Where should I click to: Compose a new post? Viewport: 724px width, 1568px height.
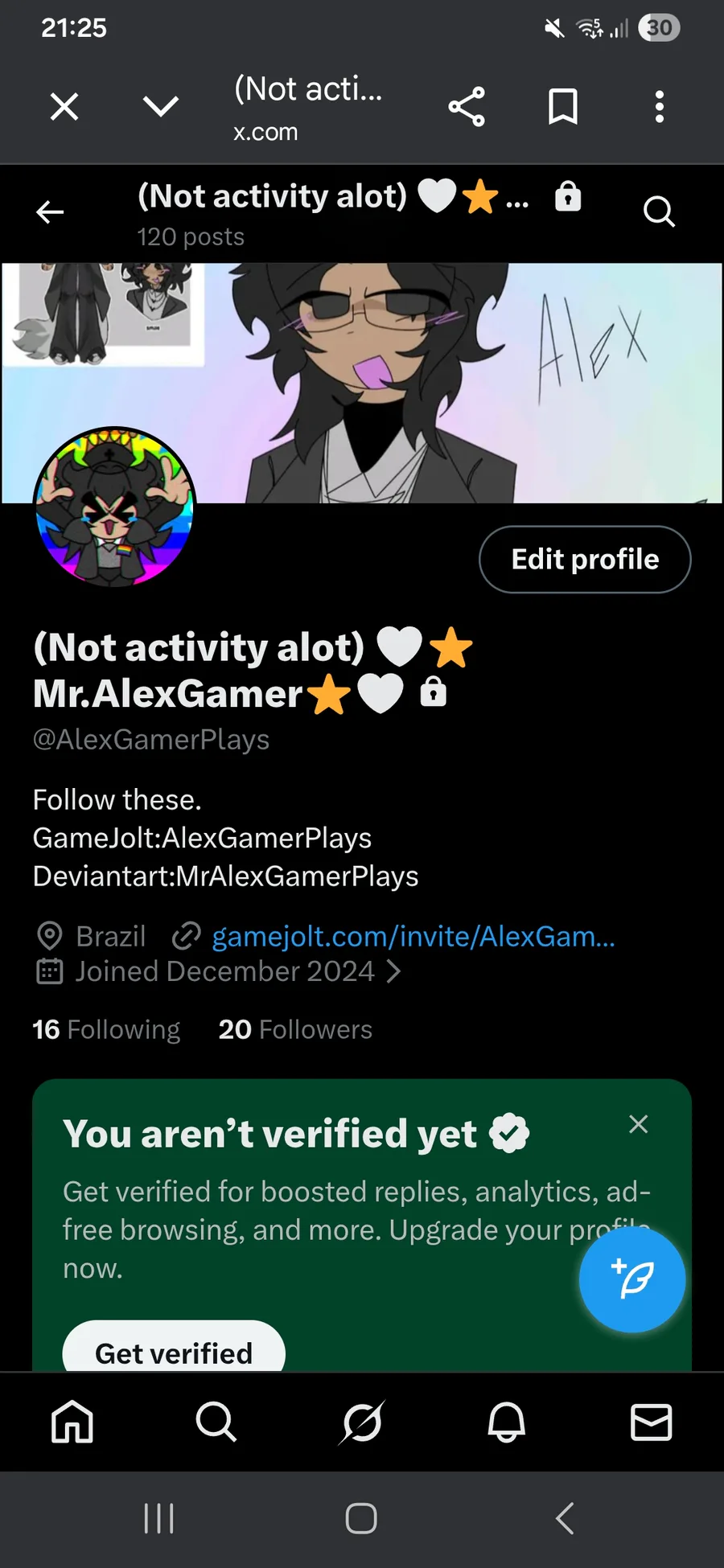(632, 1279)
